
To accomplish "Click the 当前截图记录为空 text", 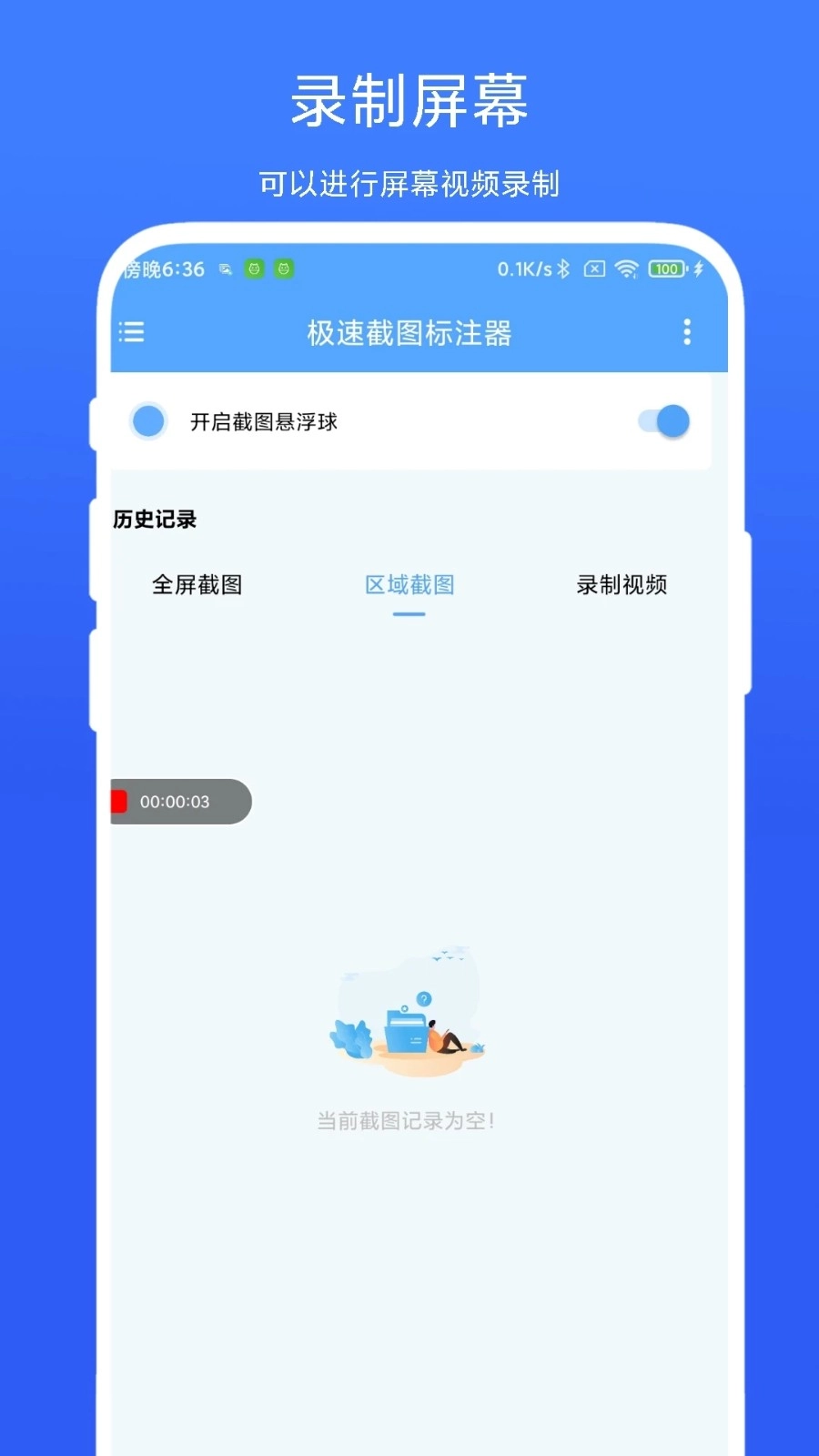I will (x=408, y=1121).
